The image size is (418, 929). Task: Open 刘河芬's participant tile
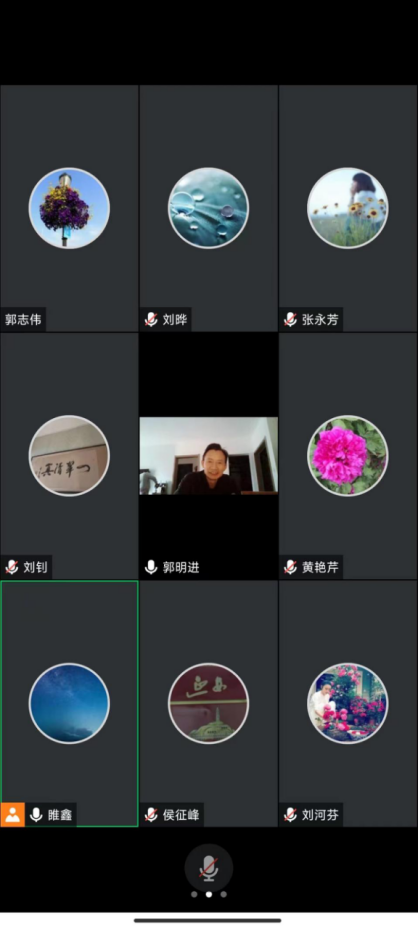pyautogui.click(x=348, y=703)
